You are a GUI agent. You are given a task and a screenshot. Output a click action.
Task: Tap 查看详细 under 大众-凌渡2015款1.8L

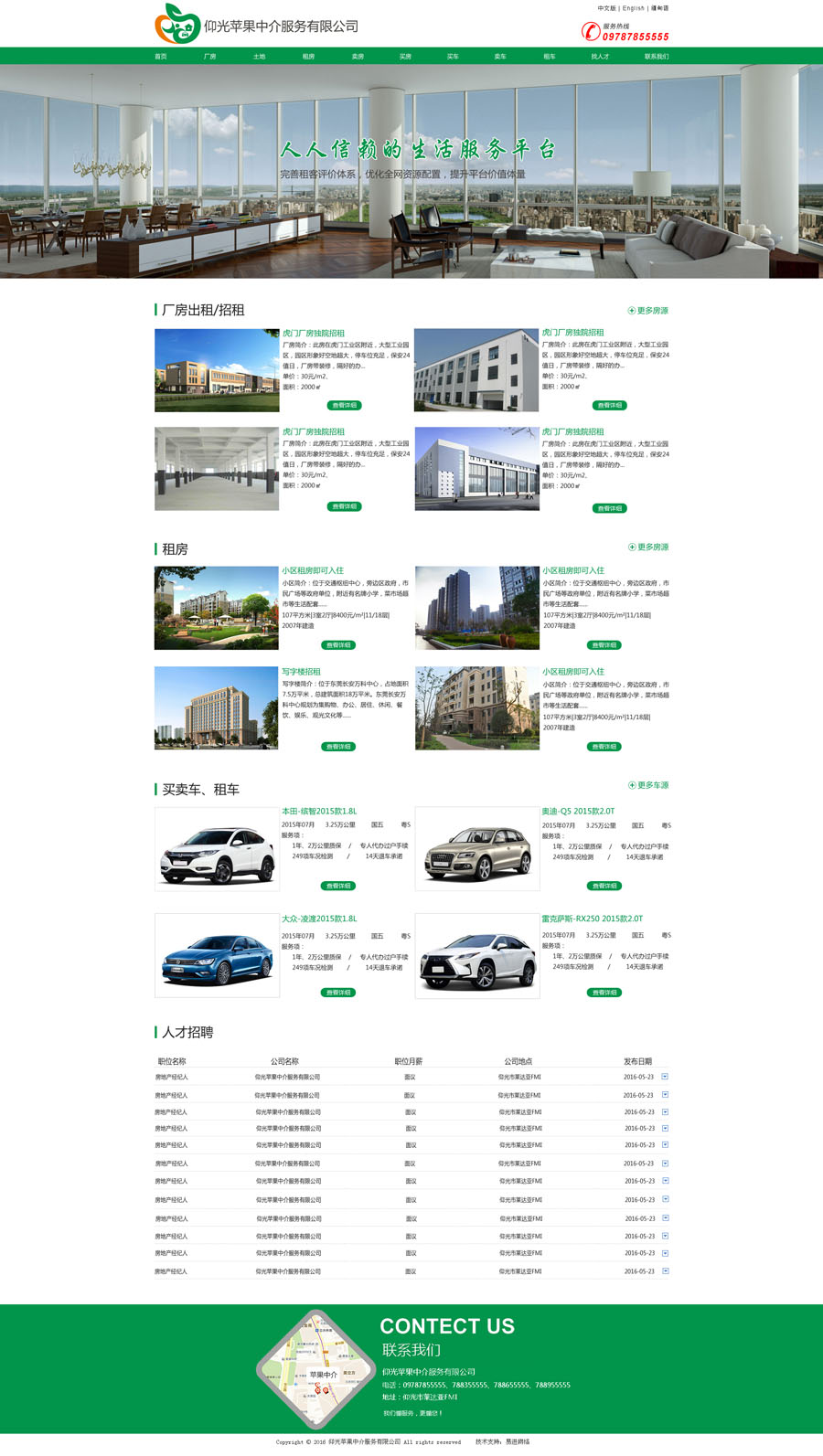pyautogui.click(x=338, y=993)
